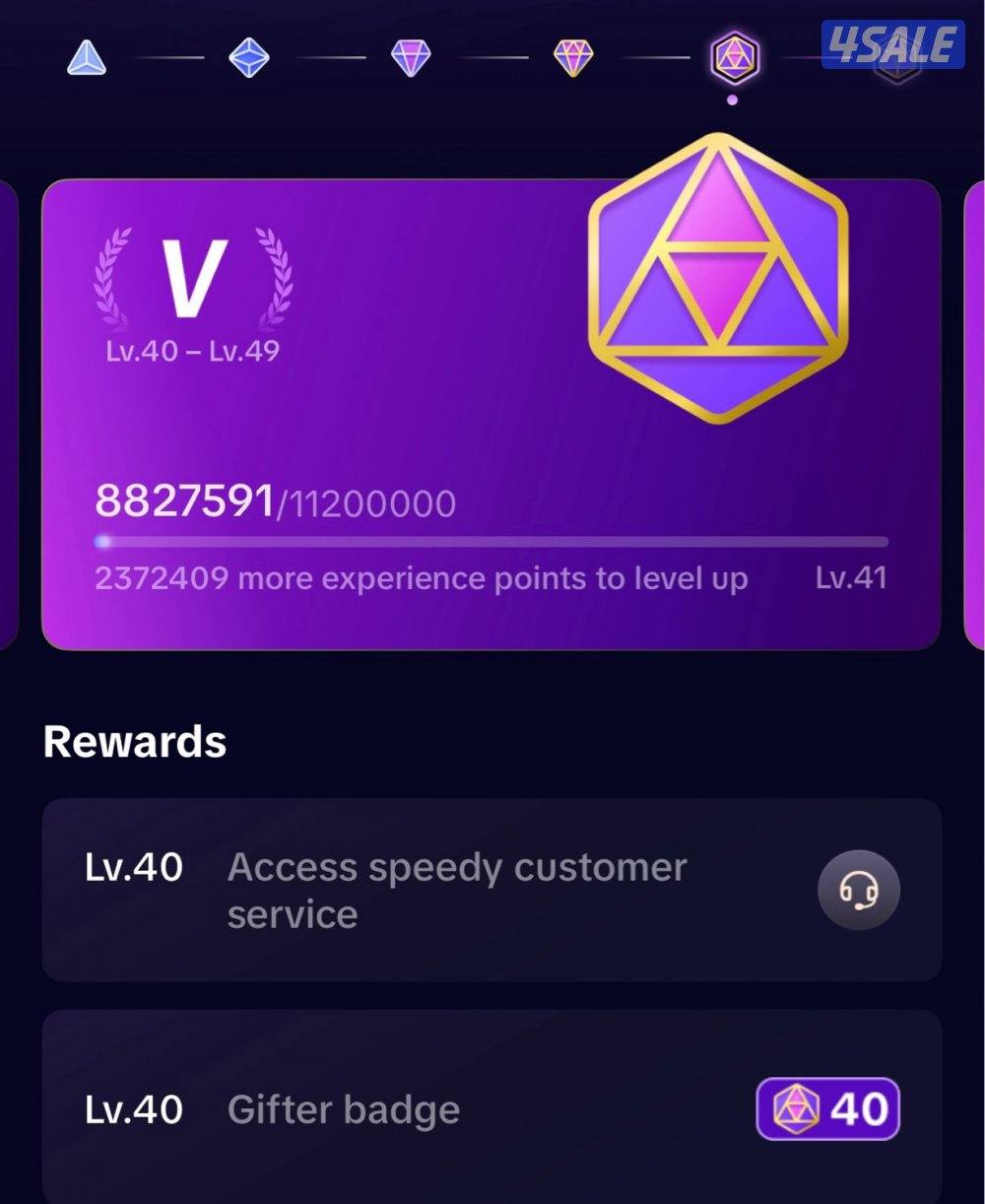Open the Gifter badge reward row
The height and width of the screenshot is (1204, 985).
[x=491, y=1109]
